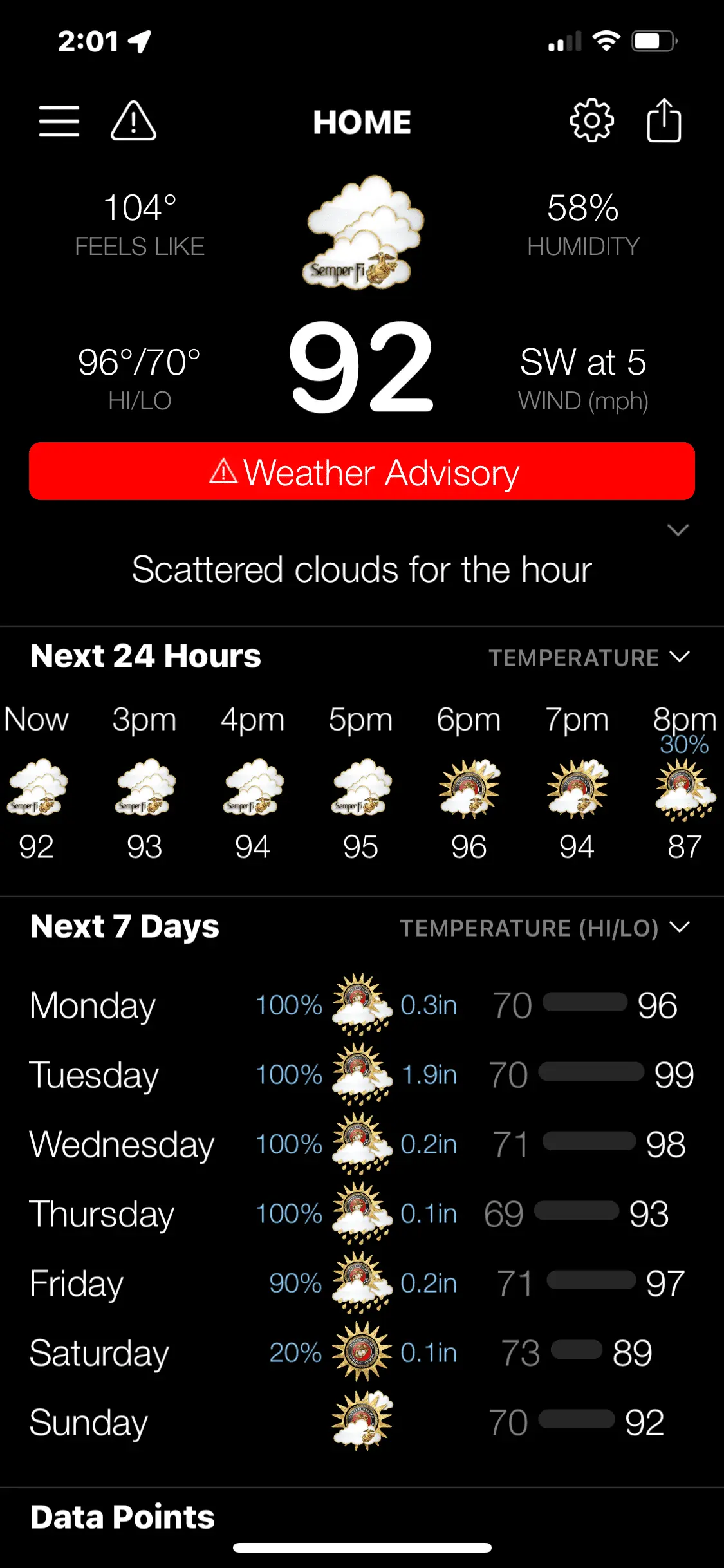Viewport: 724px width, 1568px height.
Task: Expand the hourly summary chevron
Action: point(678,530)
